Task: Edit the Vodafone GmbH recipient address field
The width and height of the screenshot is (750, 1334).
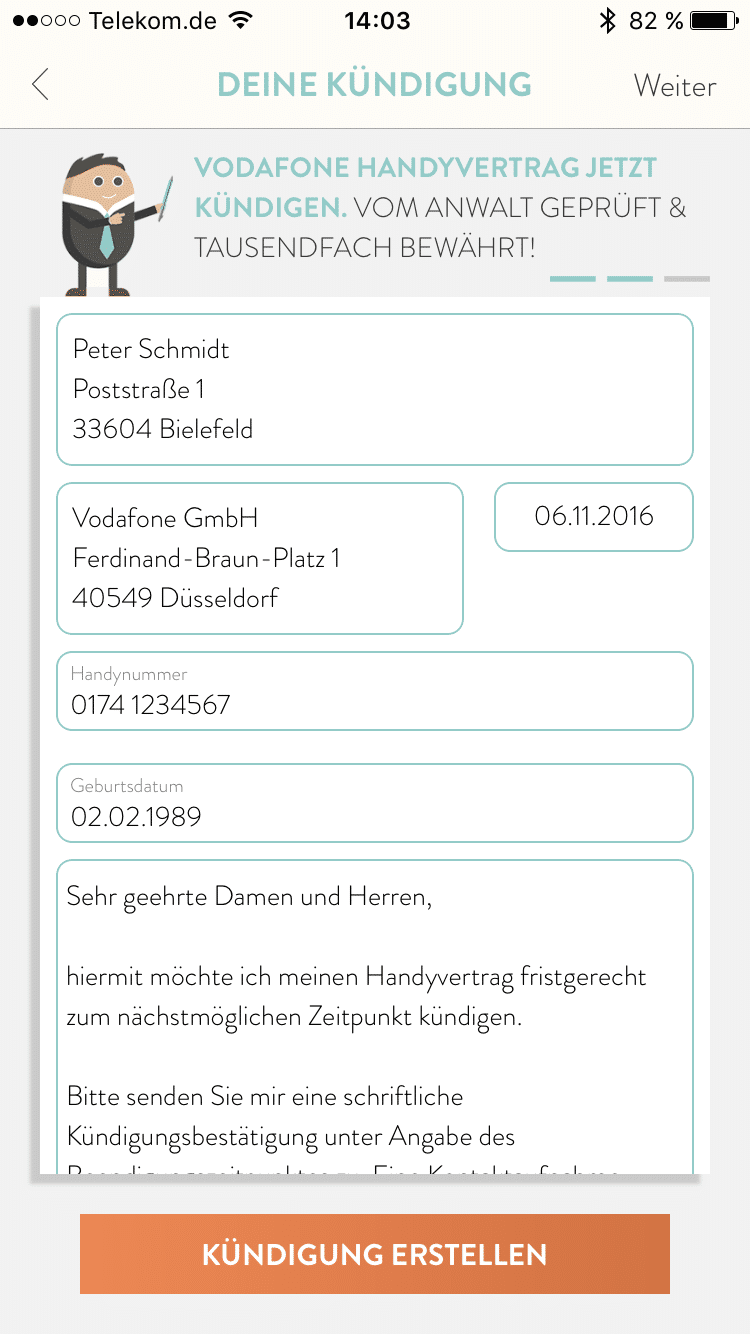Action: click(x=260, y=558)
